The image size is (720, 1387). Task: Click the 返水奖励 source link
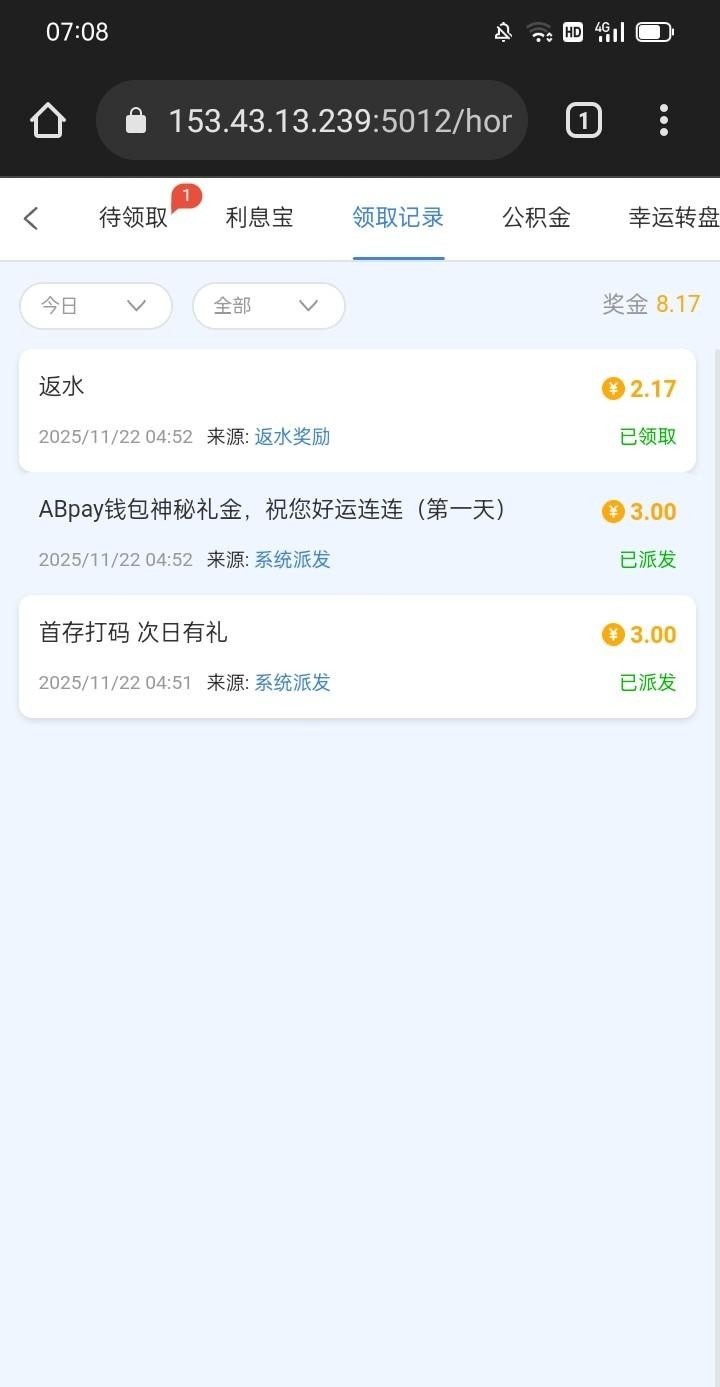tap(291, 436)
